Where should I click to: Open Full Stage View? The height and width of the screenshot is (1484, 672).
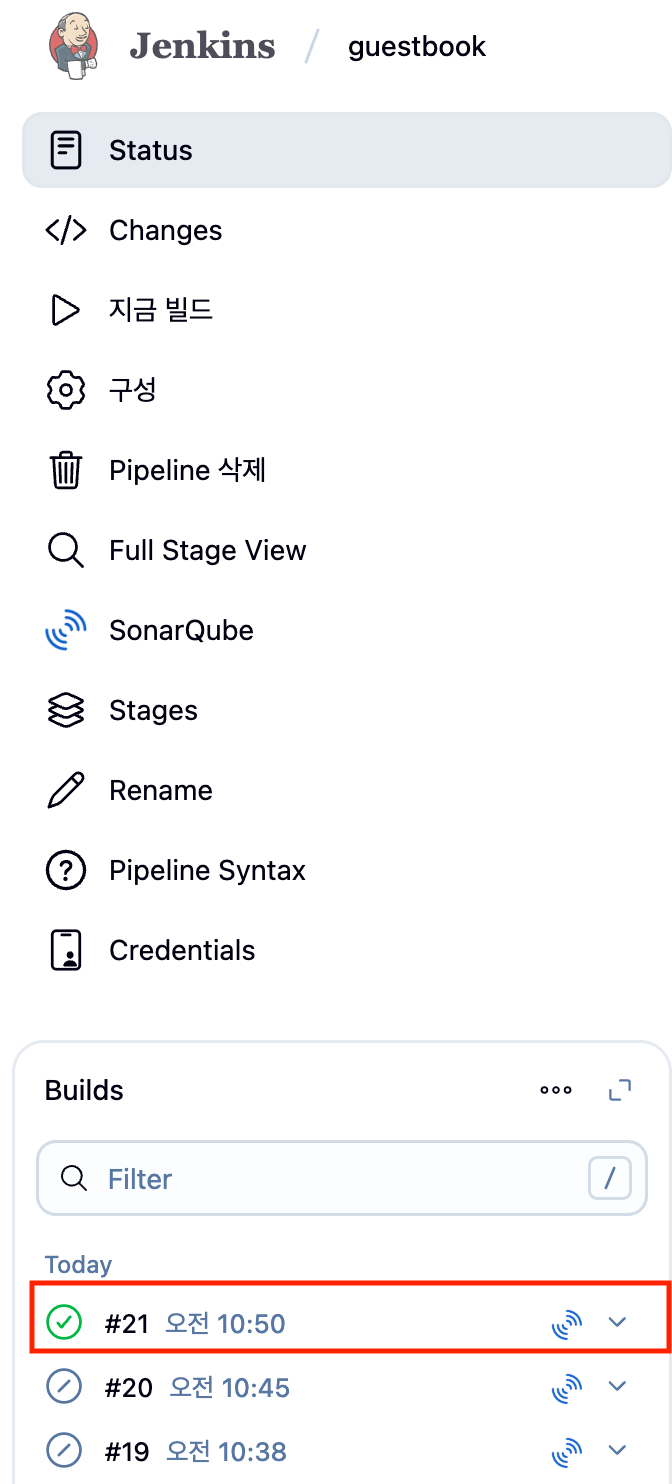click(207, 551)
